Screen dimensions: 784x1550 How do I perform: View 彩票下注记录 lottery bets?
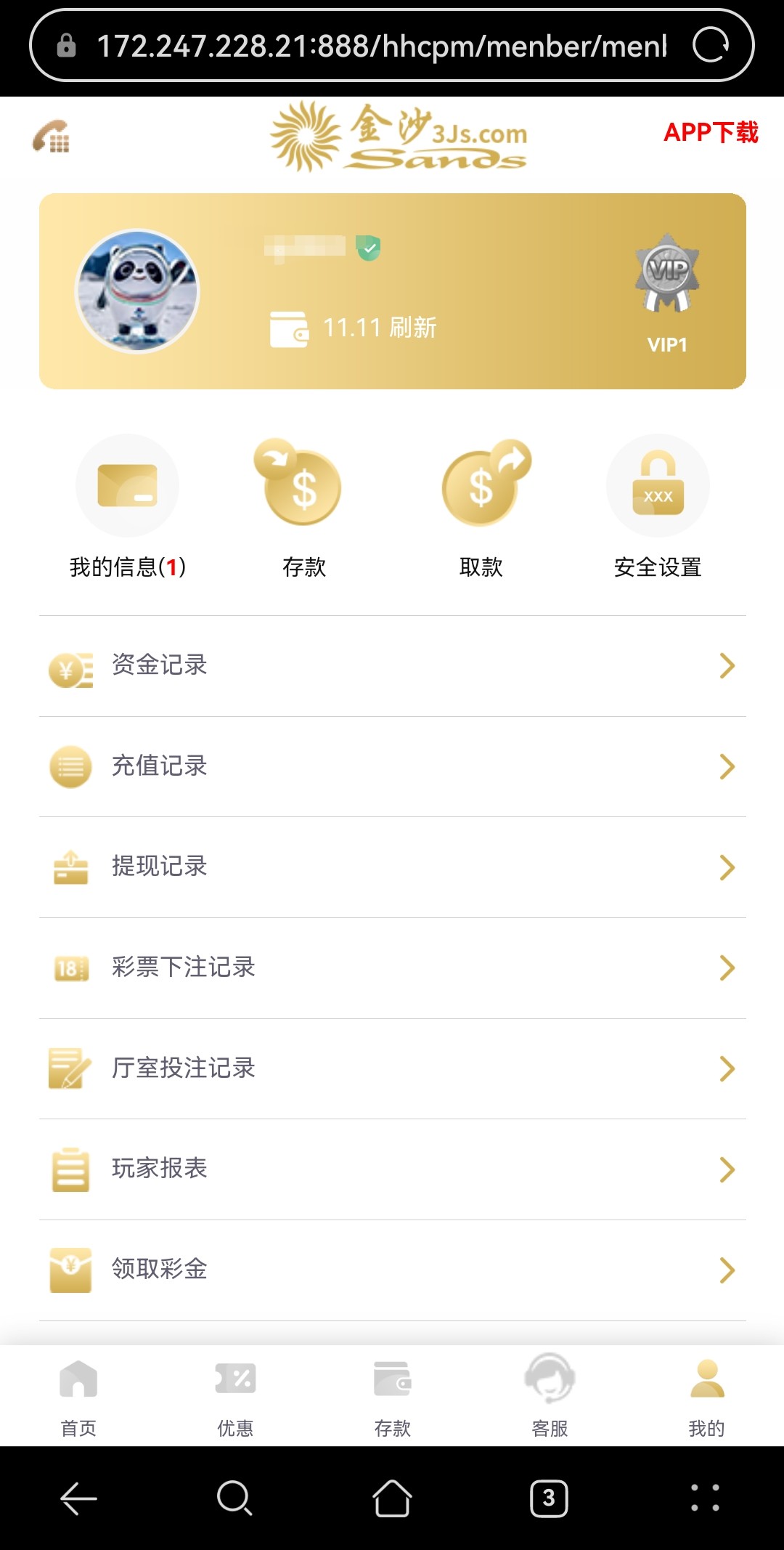point(392,967)
